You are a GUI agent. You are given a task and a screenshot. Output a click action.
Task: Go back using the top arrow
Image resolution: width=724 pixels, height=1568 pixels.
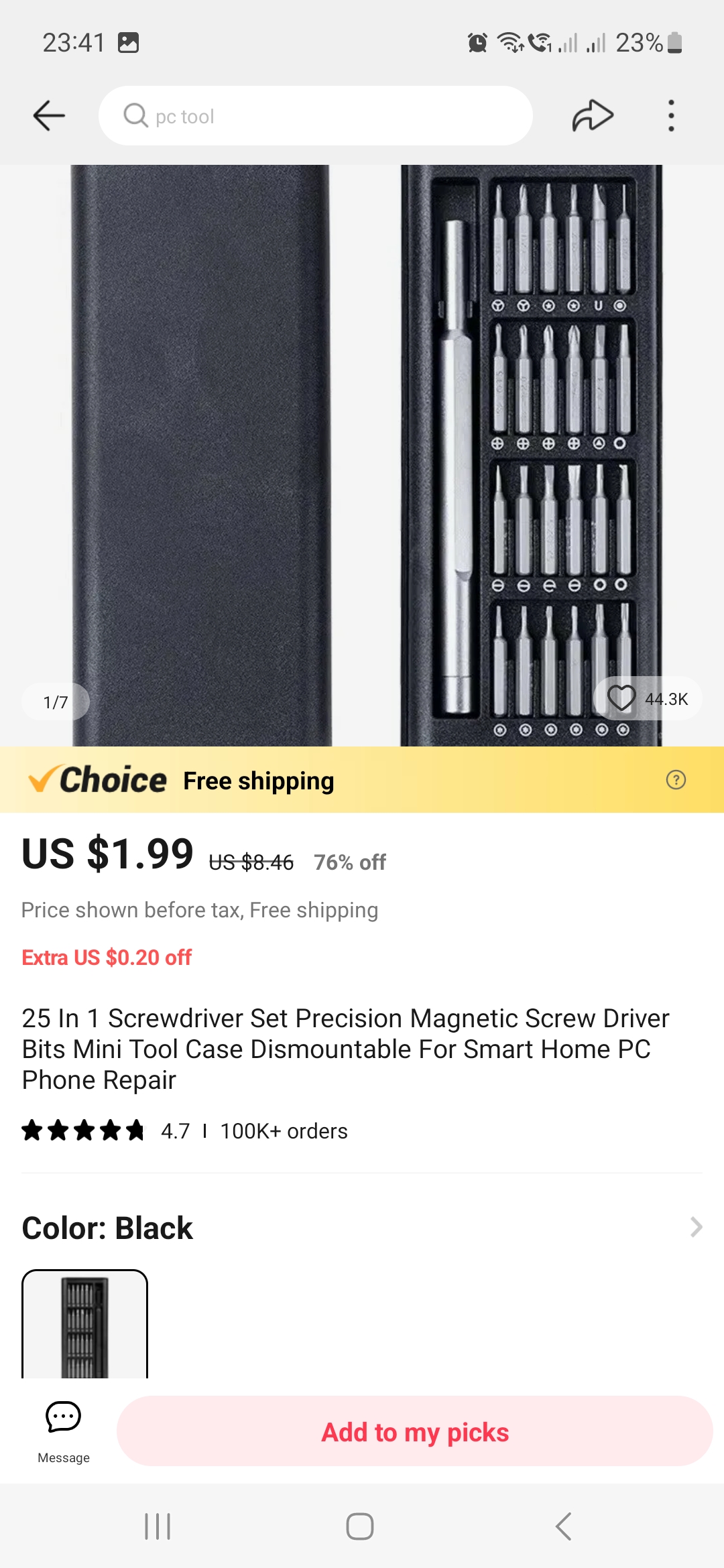pyautogui.click(x=49, y=116)
